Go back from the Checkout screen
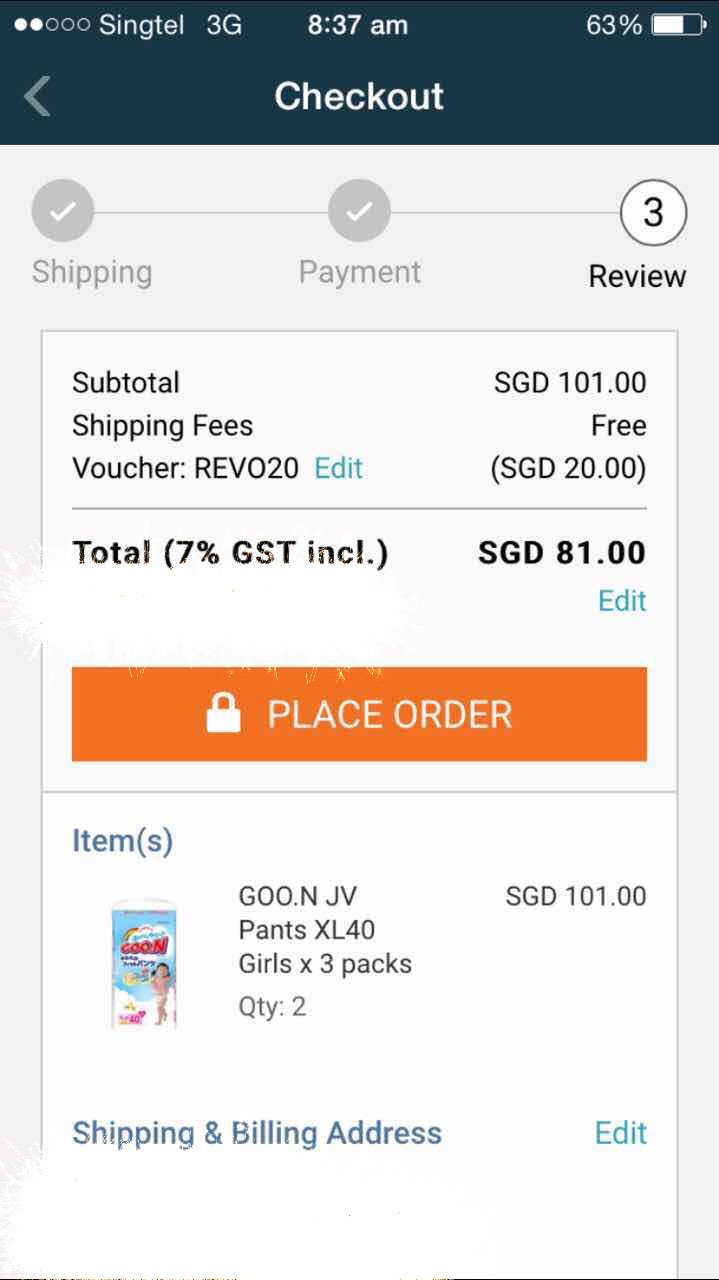 tap(38, 96)
